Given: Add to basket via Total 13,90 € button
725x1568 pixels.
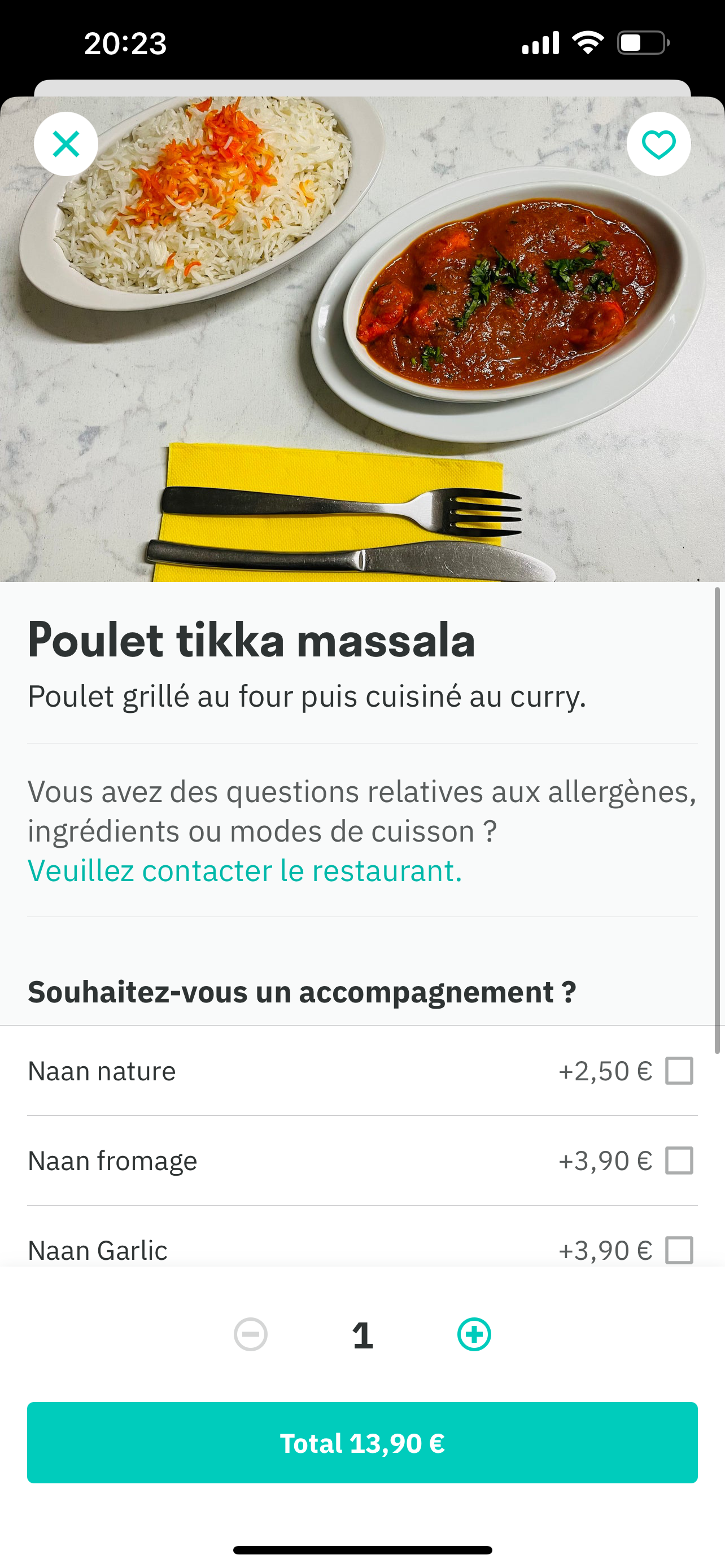Looking at the screenshot, I should [362, 1443].
